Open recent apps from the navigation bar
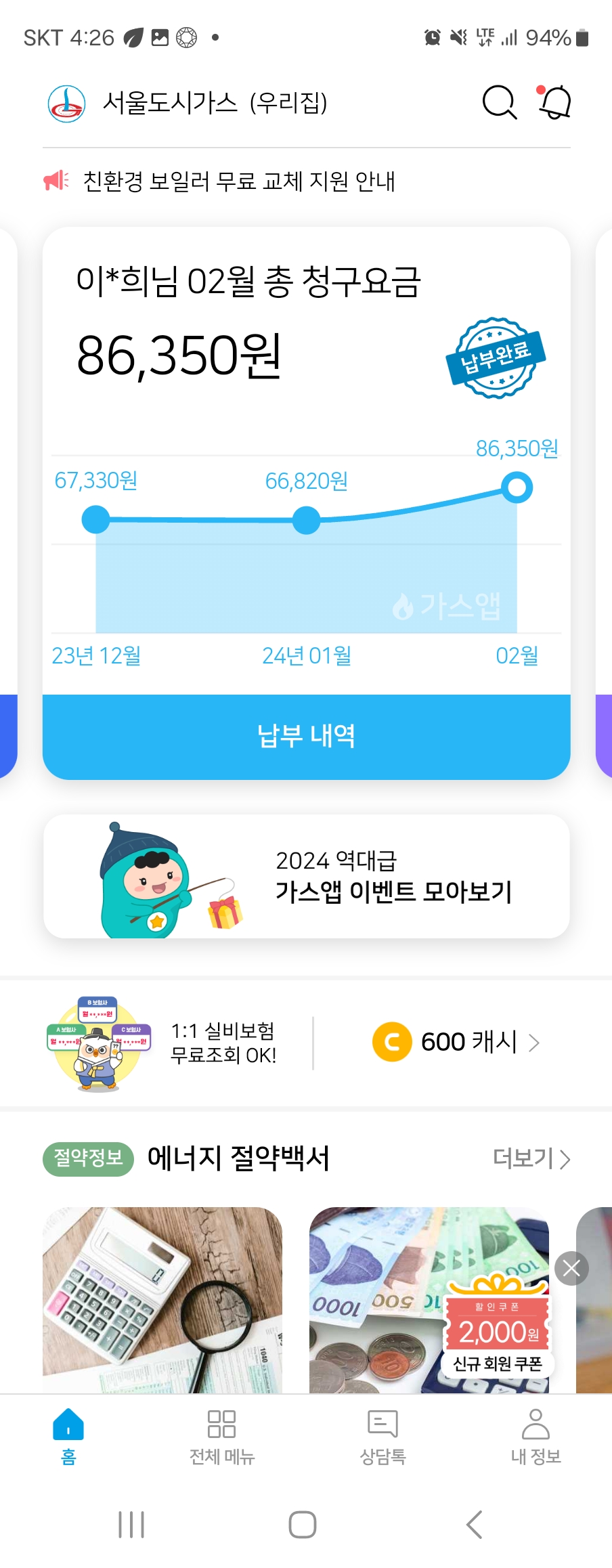The image size is (612, 1568). [x=131, y=1525]
